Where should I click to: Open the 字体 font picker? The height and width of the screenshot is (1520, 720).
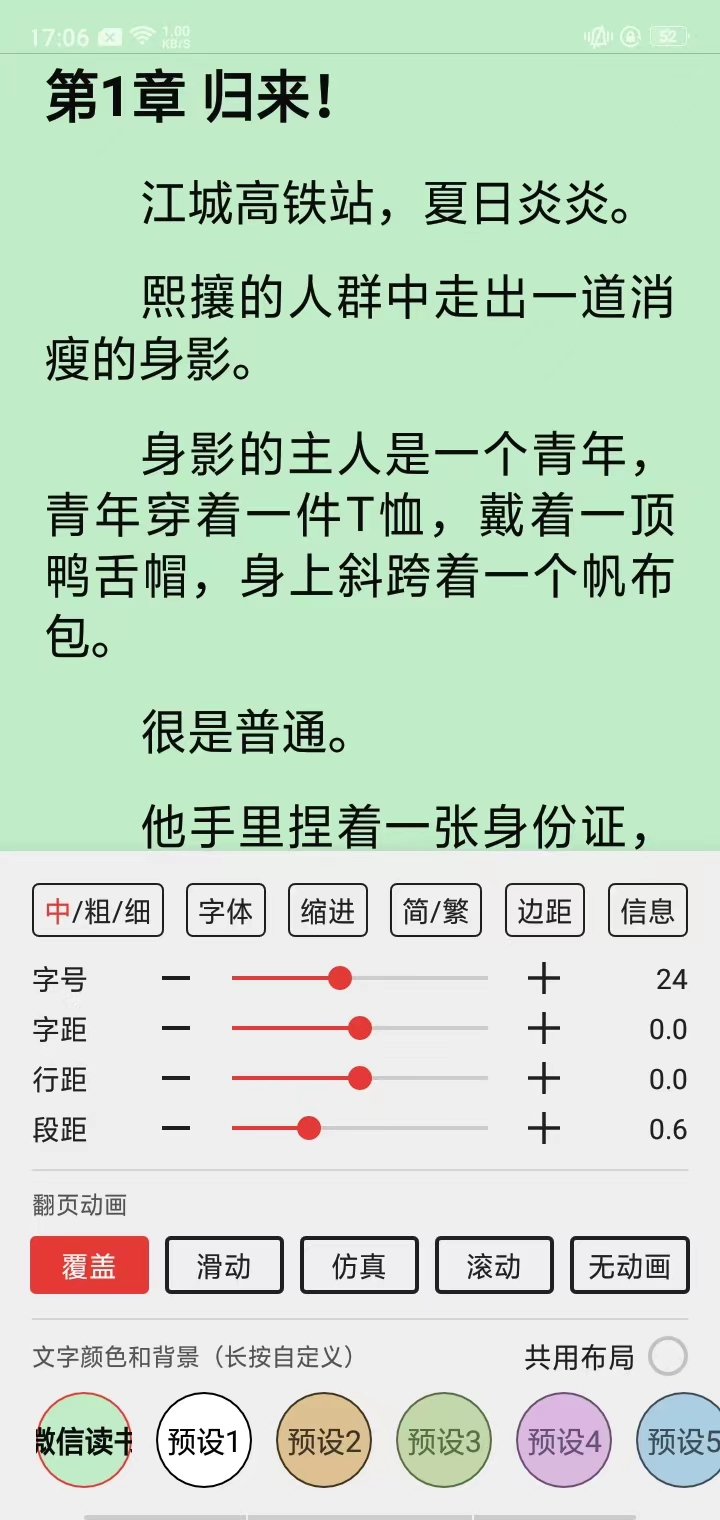[x=226, y=910]
